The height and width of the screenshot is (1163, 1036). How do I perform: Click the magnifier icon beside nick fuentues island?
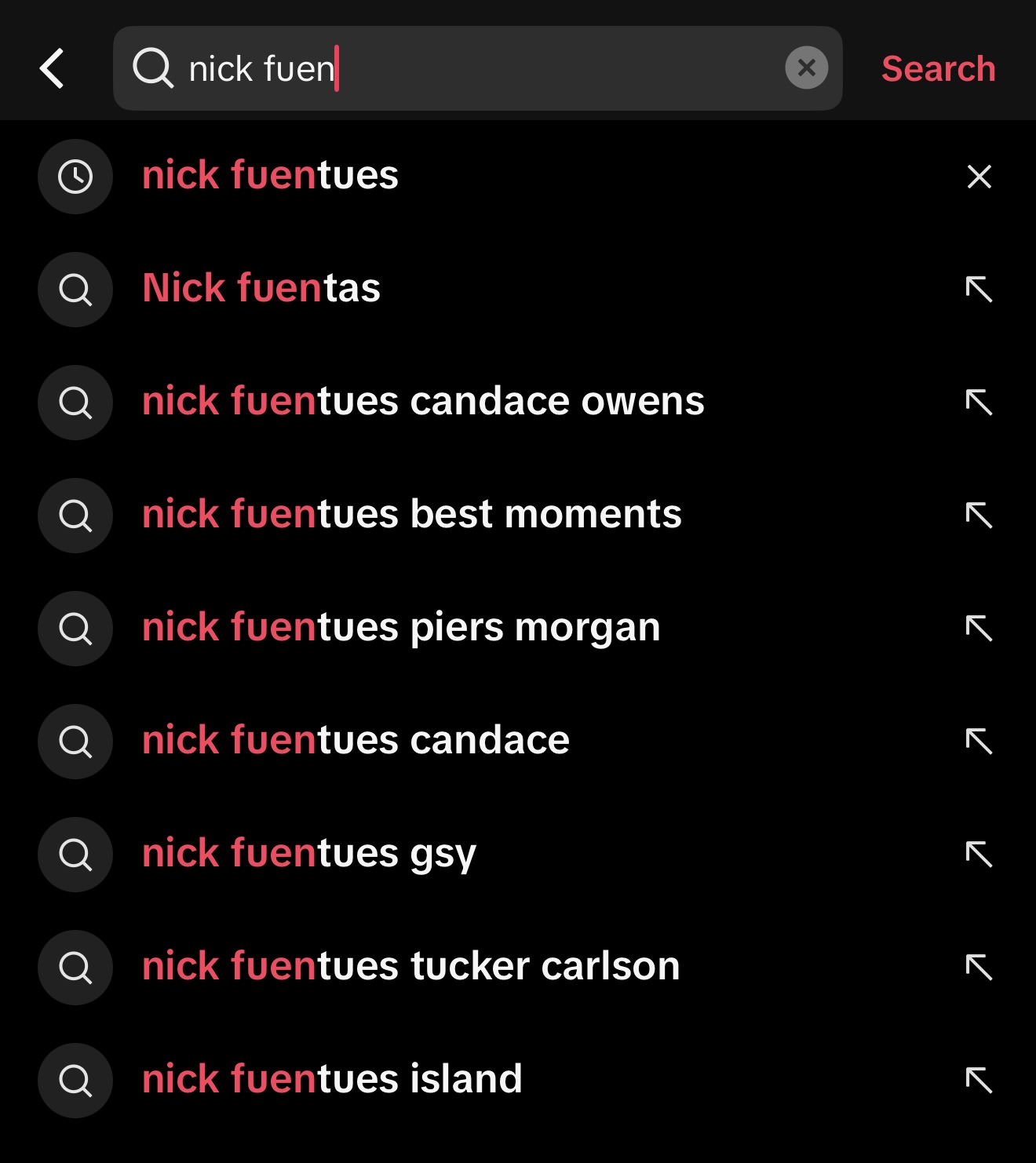[75, 1081]
